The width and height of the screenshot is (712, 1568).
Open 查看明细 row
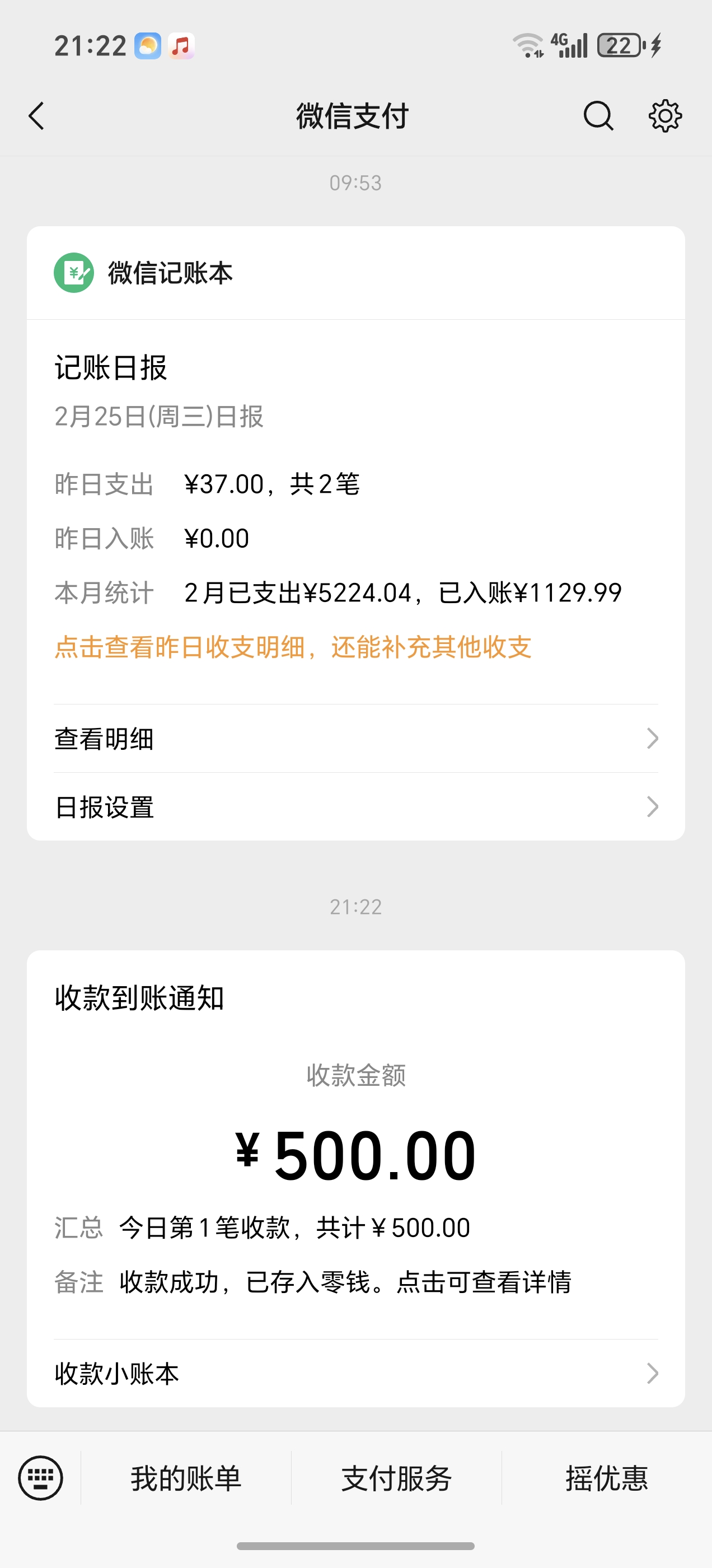coord(356,738)
